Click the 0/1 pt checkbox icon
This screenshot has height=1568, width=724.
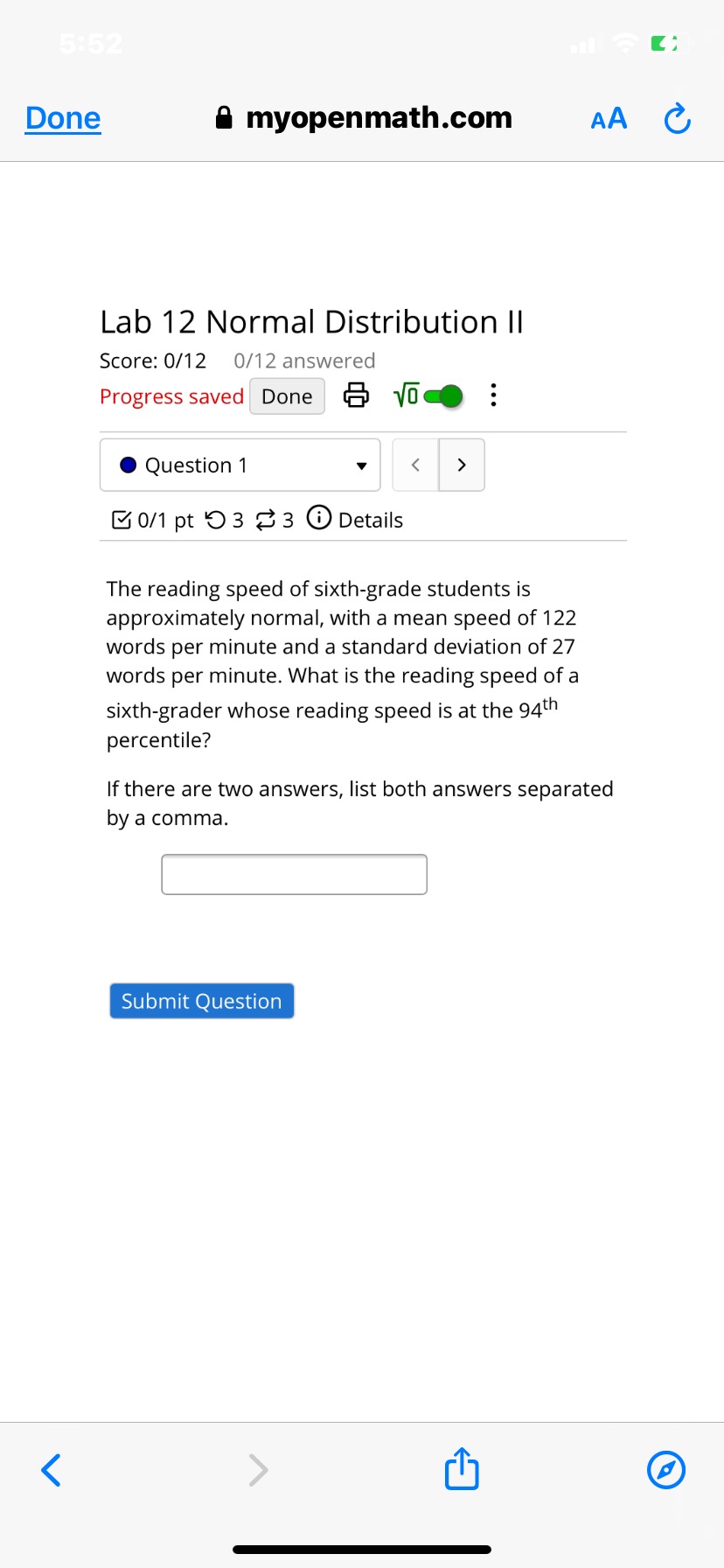[122, 518]
